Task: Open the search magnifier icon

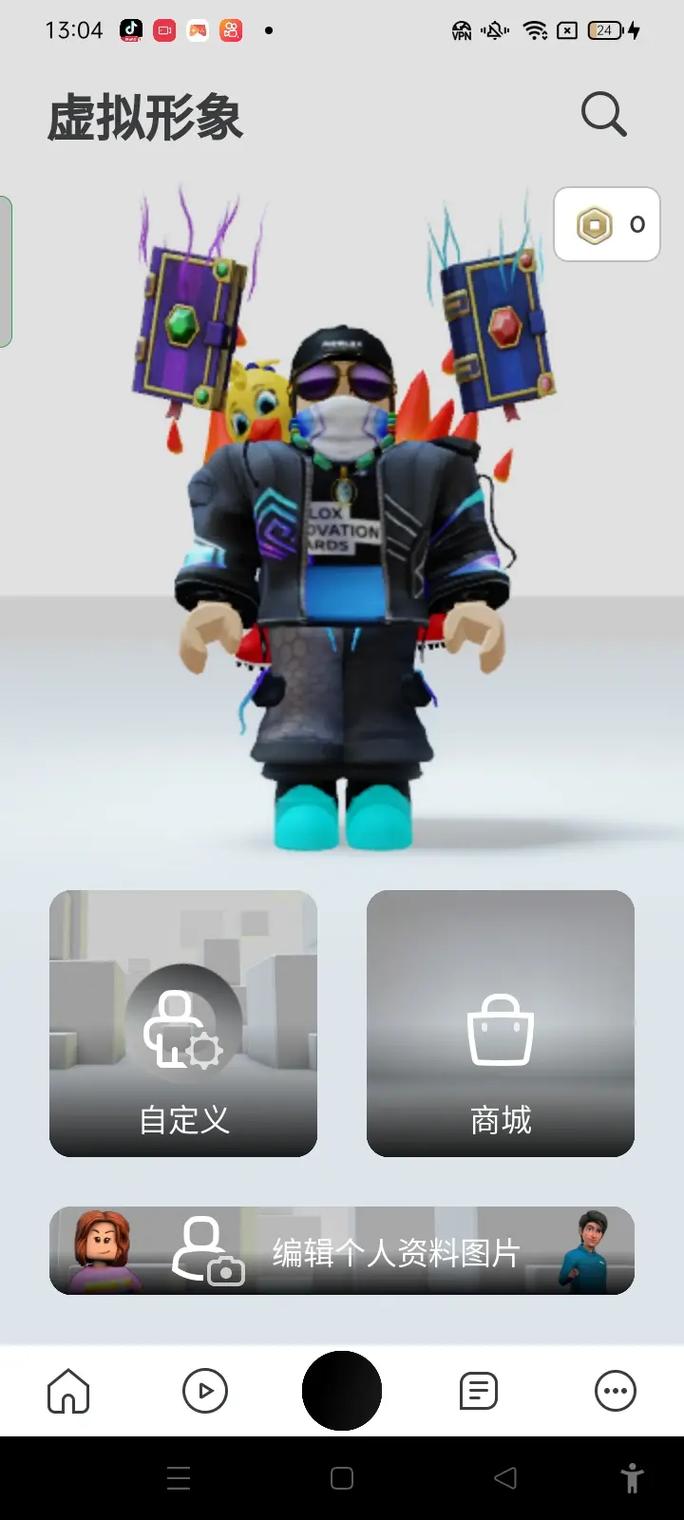Action: pos(604,115)
